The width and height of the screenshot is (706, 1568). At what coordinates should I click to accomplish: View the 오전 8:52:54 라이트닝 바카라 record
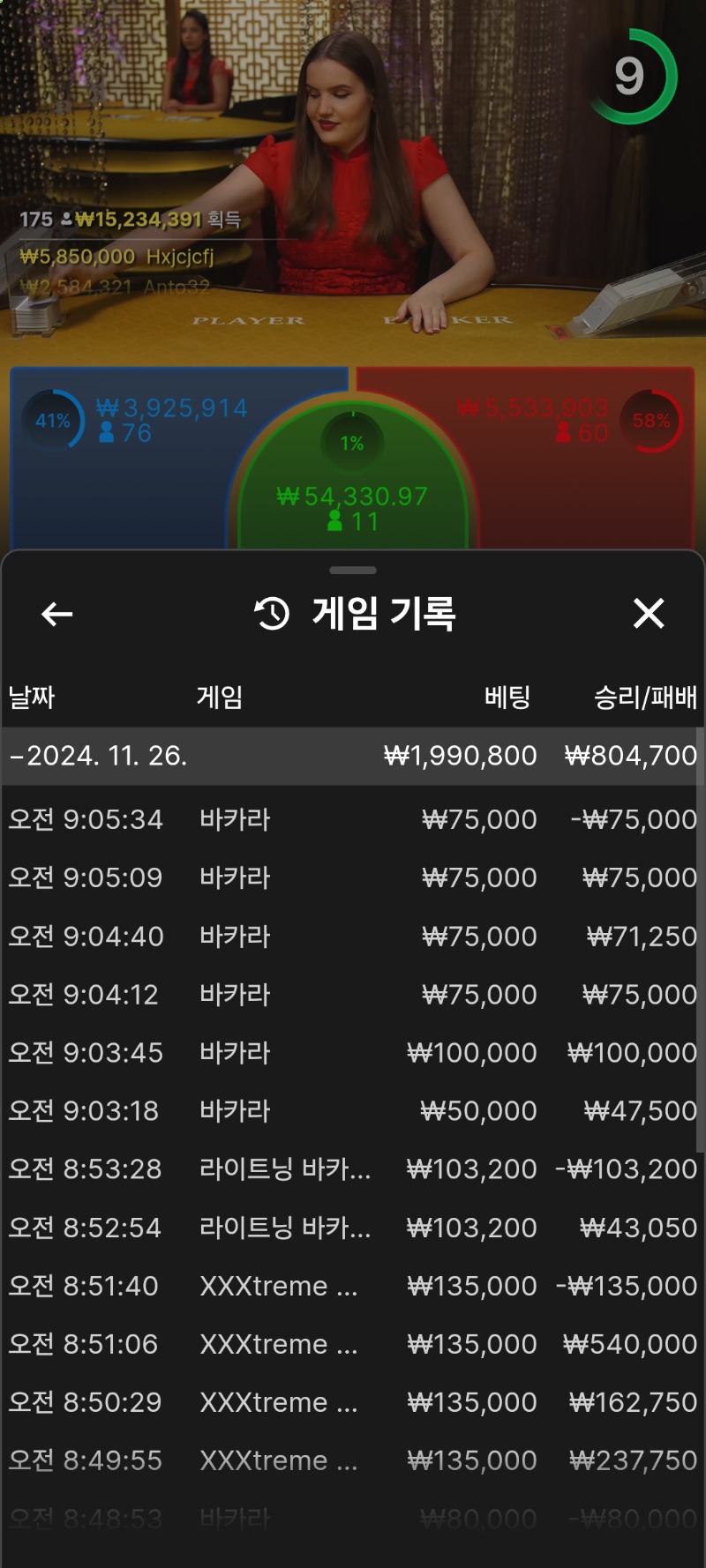pos(351,1227)
